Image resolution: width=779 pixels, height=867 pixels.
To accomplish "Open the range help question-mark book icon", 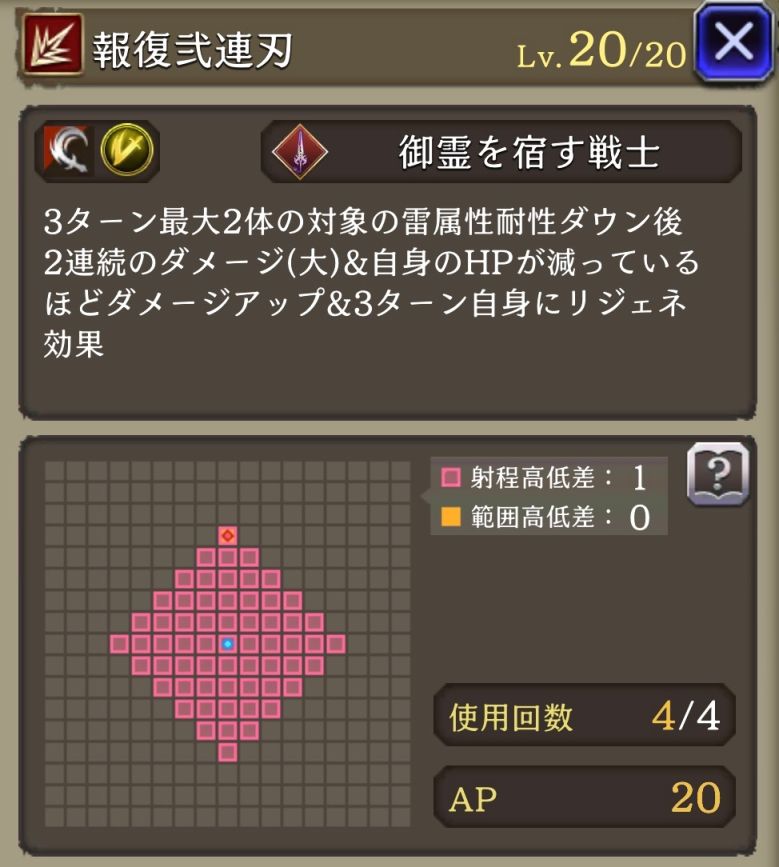I will (718, 472).
